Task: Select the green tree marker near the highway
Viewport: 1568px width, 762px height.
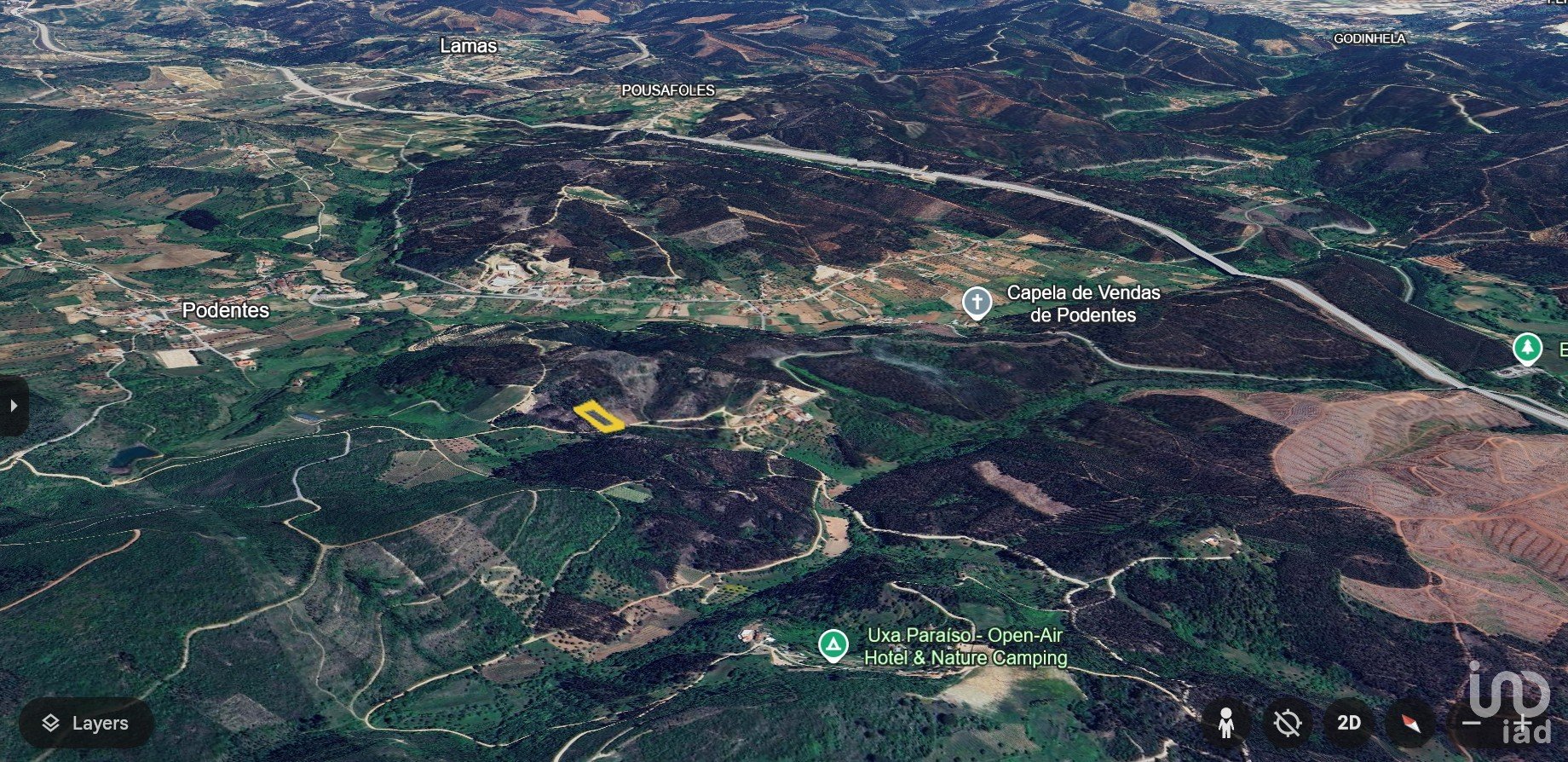Action: (x=1527, y=348)
